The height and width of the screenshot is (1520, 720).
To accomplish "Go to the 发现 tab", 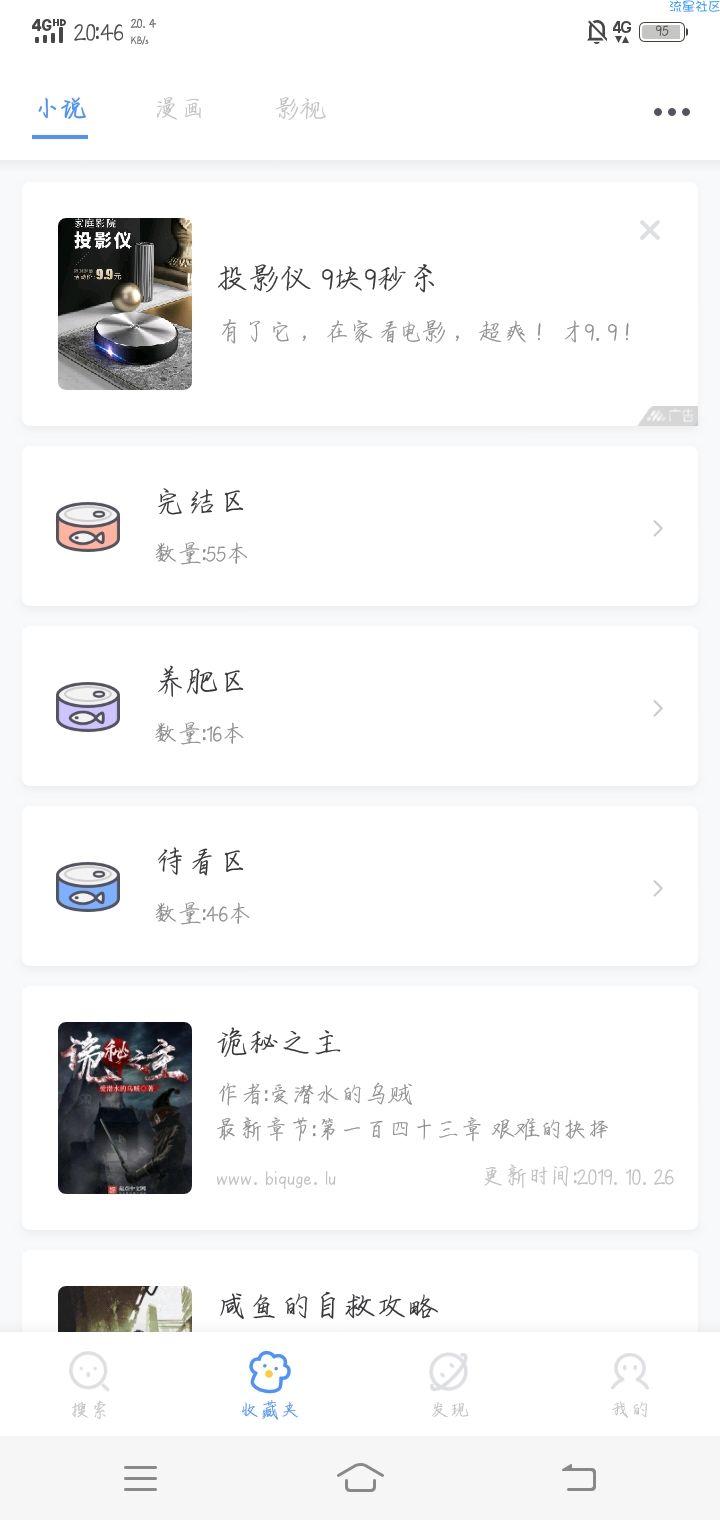I will pos(449,1385).
